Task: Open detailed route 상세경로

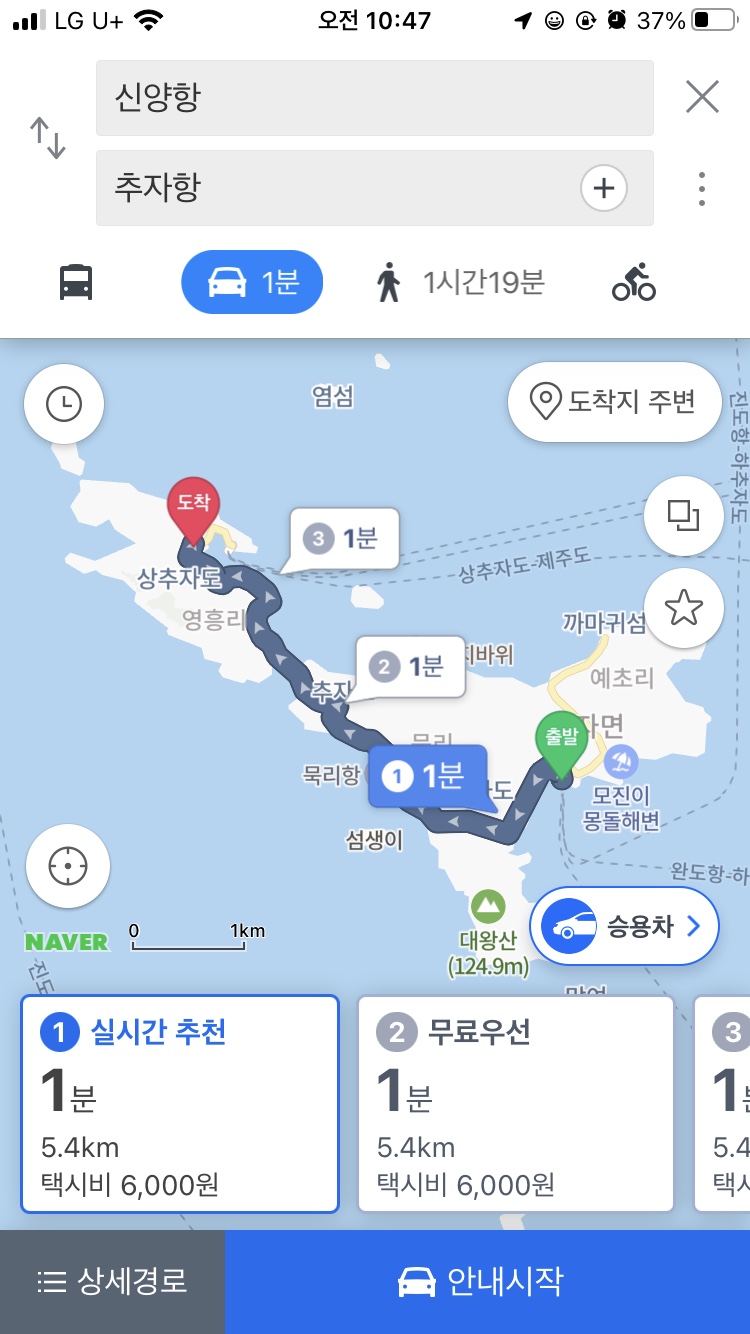Action: [112, 1282]
